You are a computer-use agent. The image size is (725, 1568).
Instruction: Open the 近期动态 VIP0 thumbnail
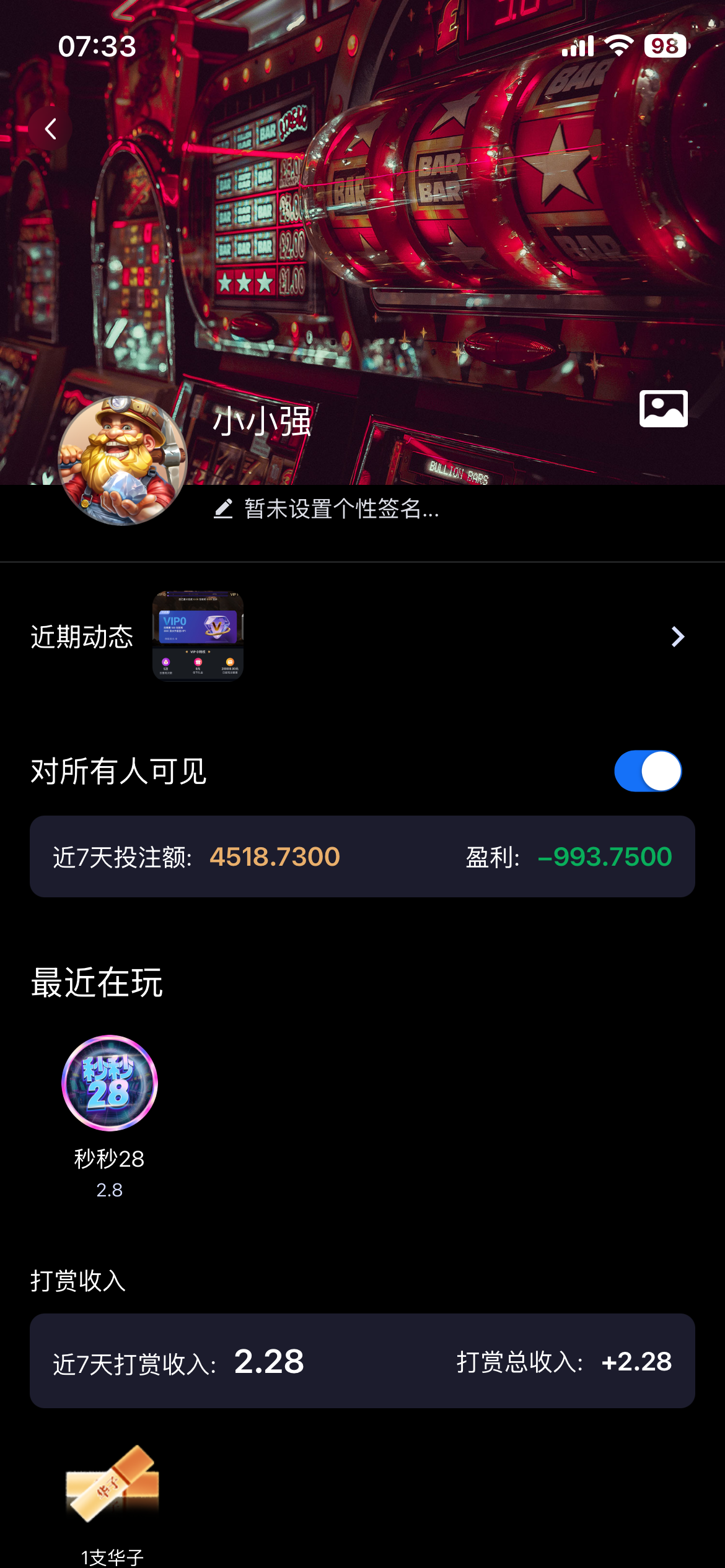[198, 635]
